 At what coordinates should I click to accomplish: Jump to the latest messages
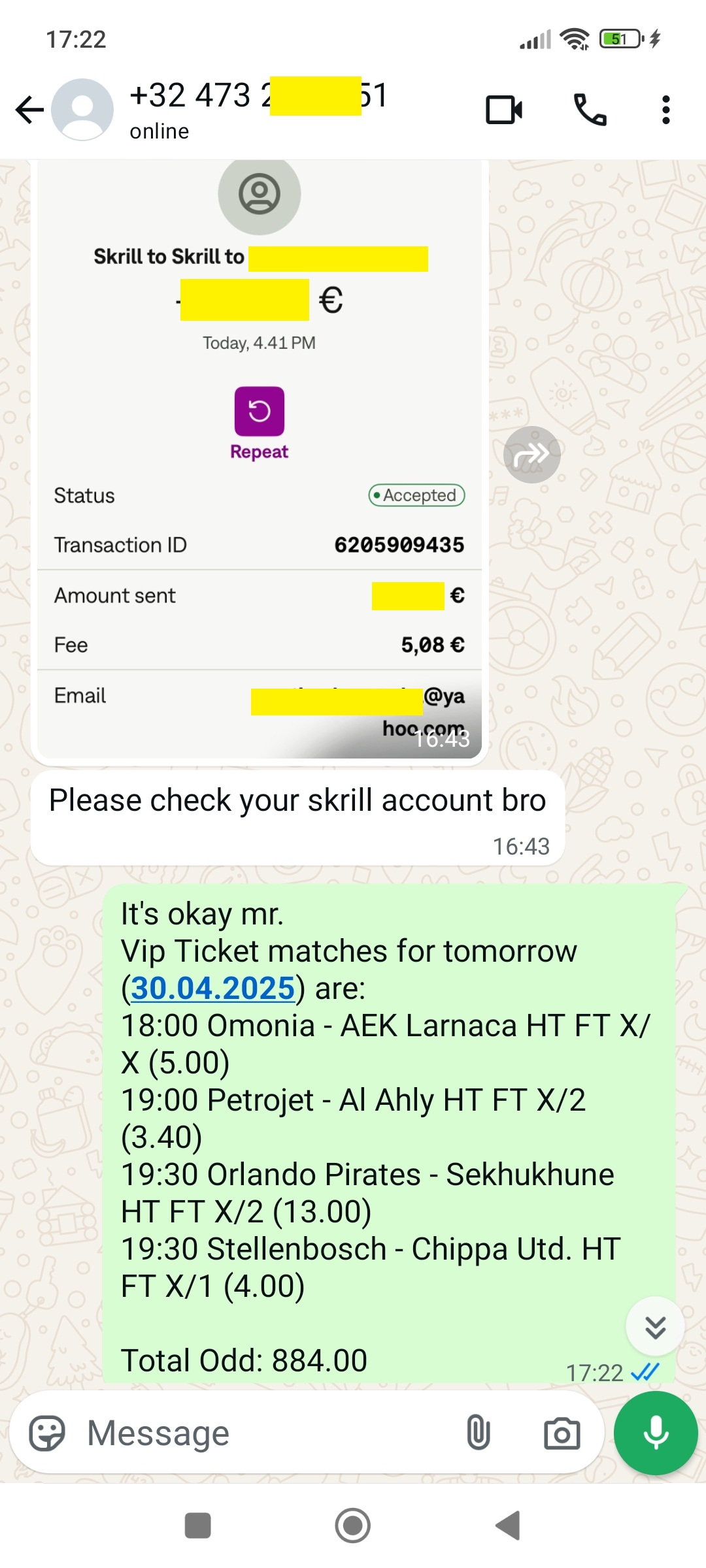(655, 1327)
